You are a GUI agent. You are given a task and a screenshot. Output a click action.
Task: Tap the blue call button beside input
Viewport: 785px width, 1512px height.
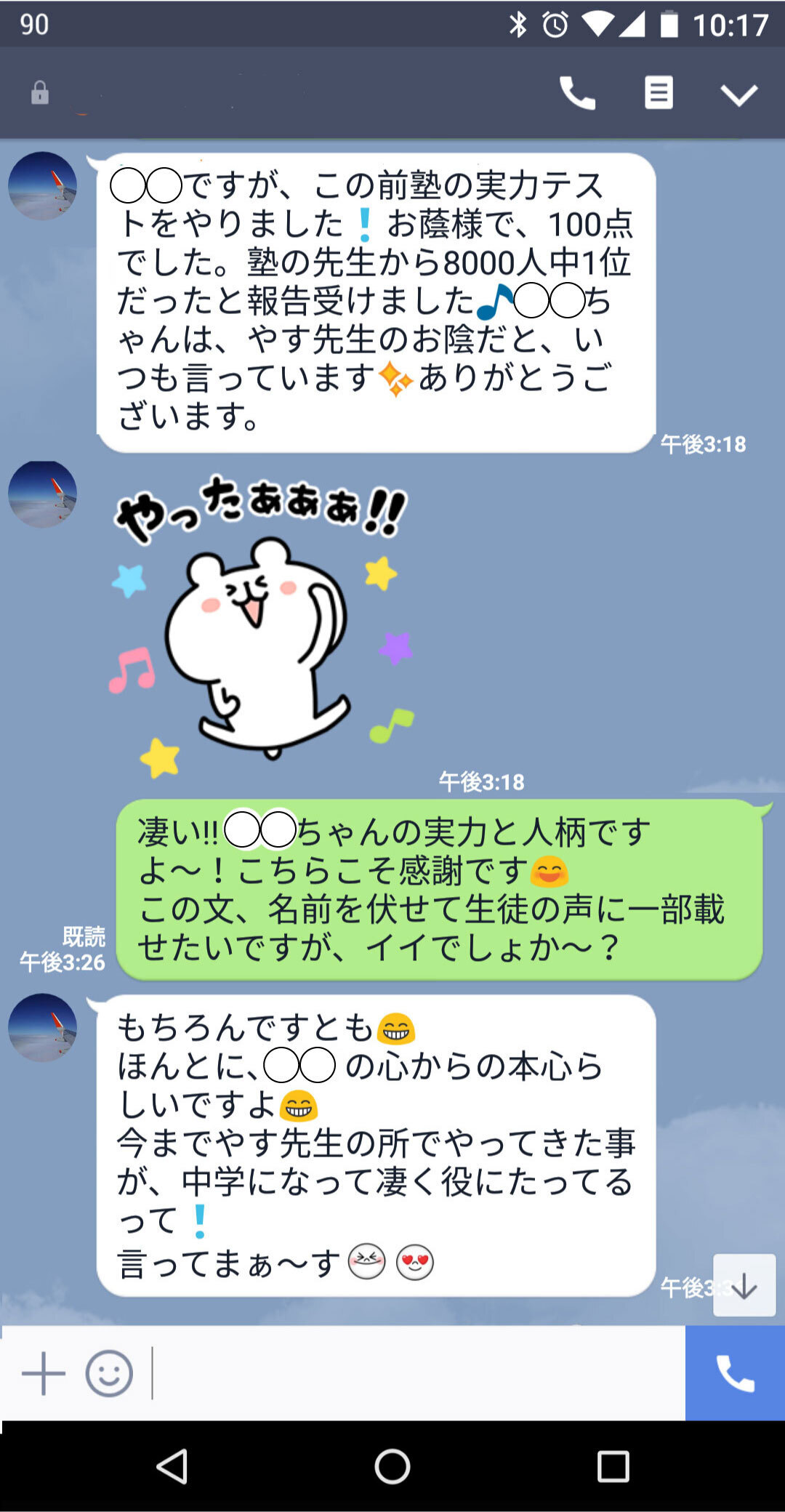pyautogui.click(x=735, y=1373)
